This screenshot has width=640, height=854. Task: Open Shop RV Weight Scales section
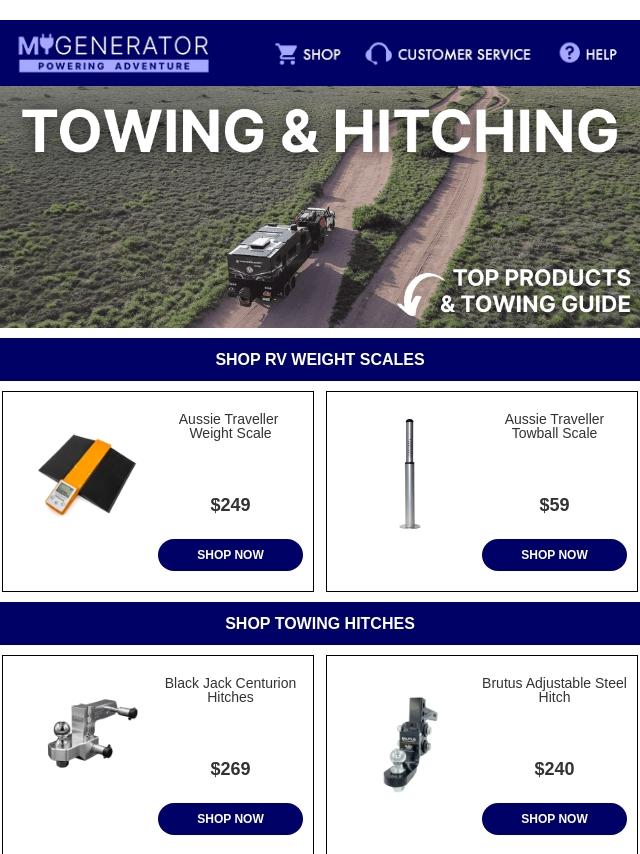coord(320,360)
